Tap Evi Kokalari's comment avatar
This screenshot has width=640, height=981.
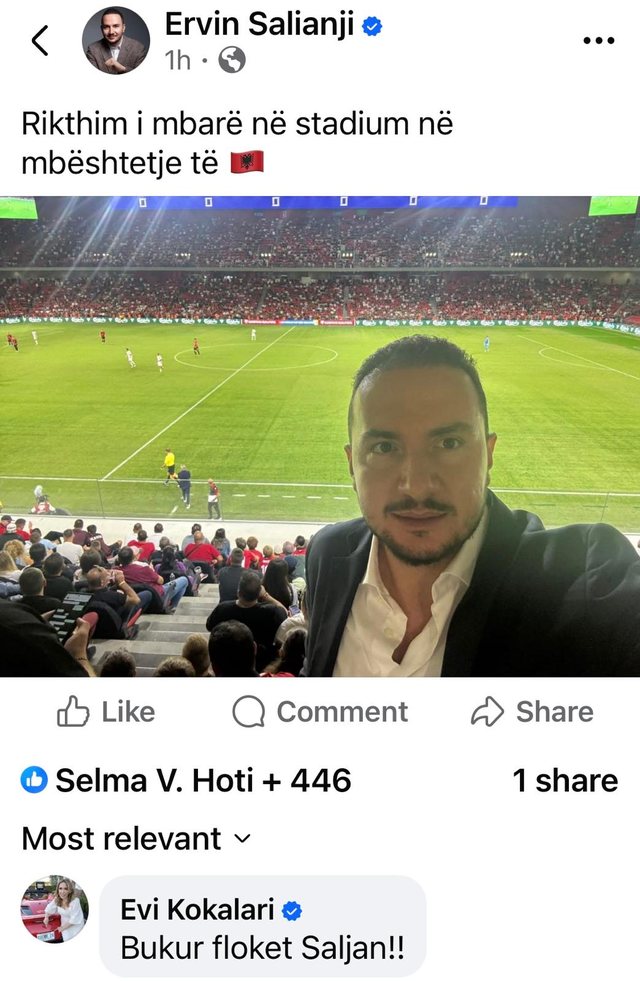click(55, 909)
